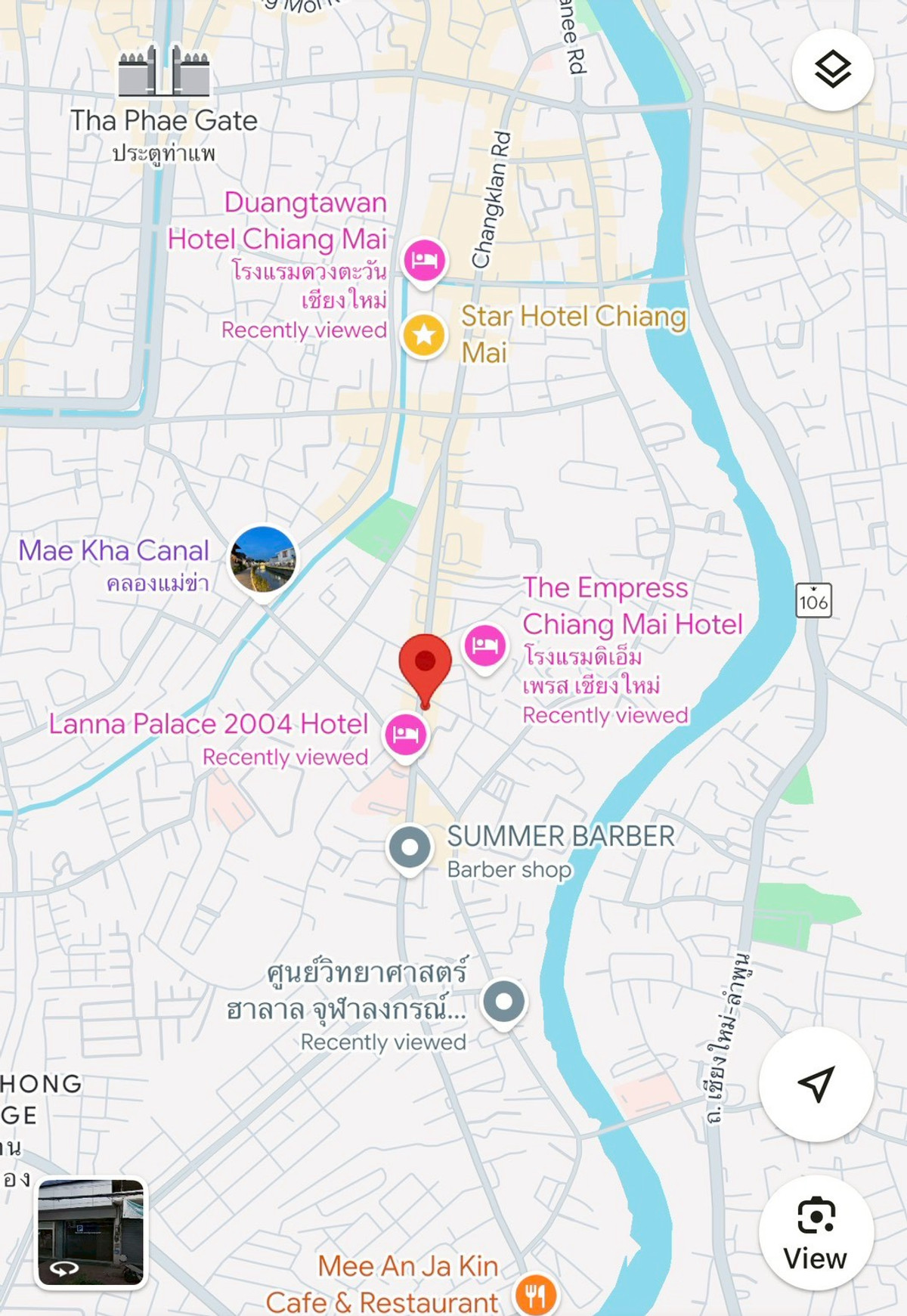This screenshot has height=1316, width=907.
Task: Open the Street View preview thumbnail
Action: 91,1233
